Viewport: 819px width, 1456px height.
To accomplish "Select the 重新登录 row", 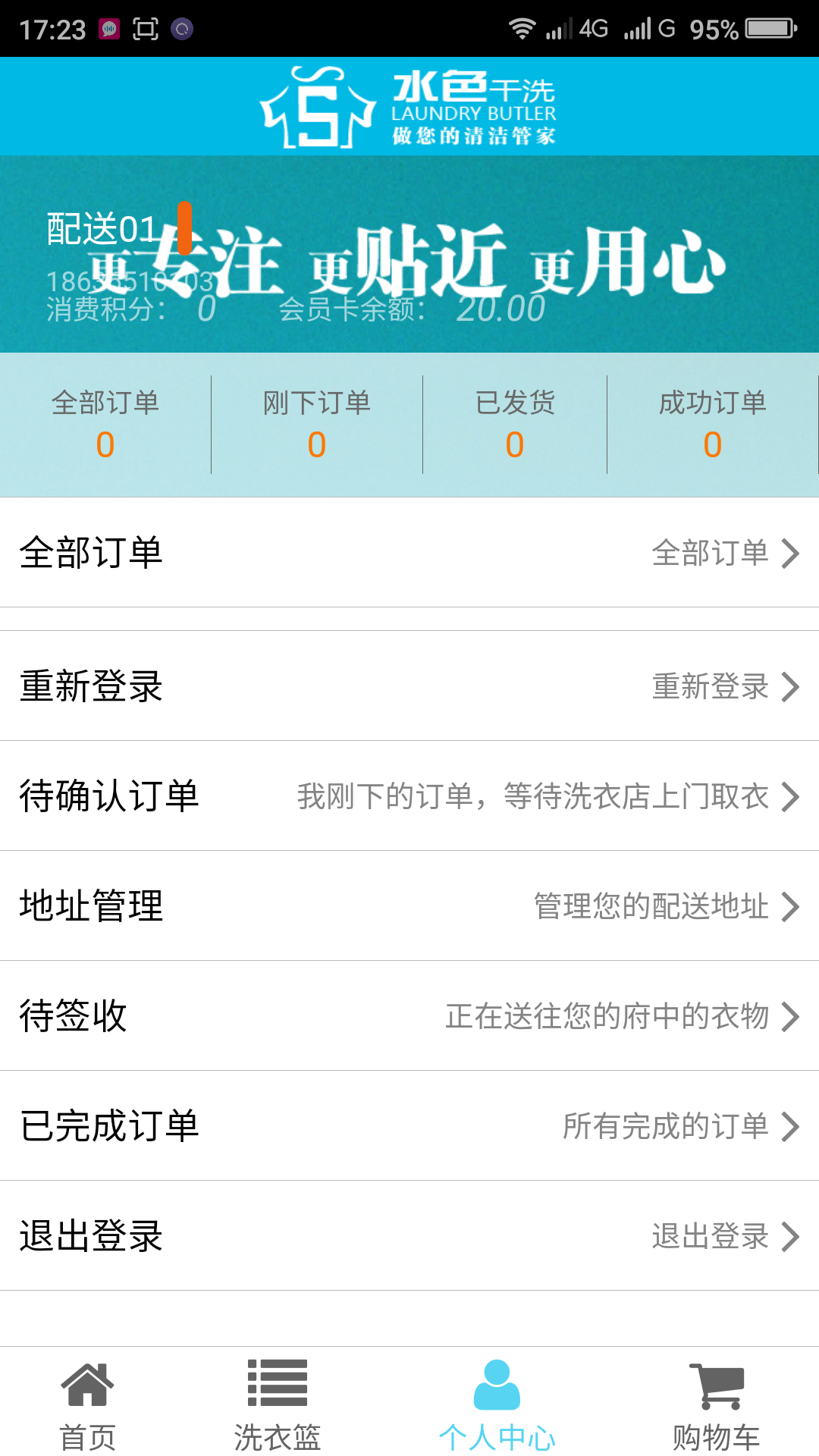I will [409, 686].
